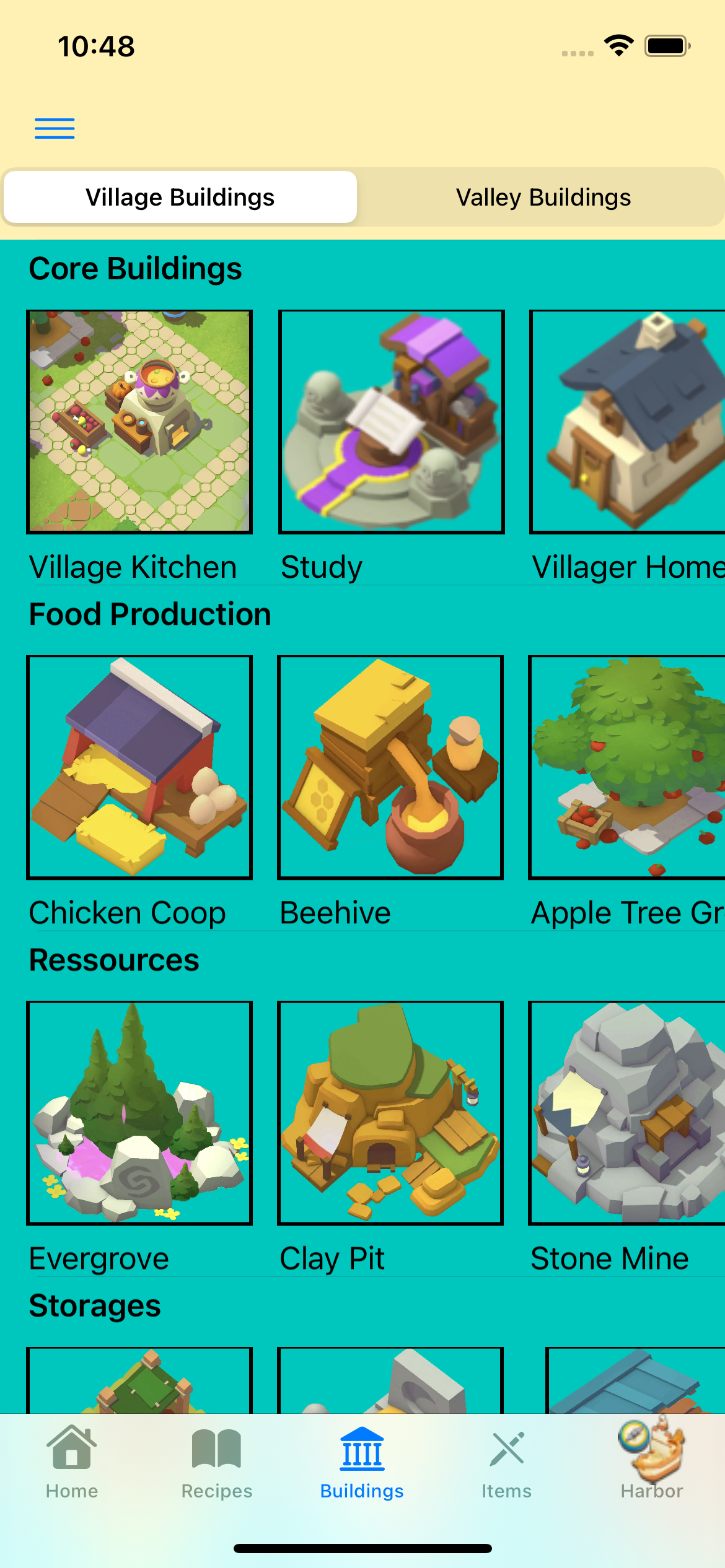Open the hamburger menu
Viewport: 725px width, 1568px height.
55,128
